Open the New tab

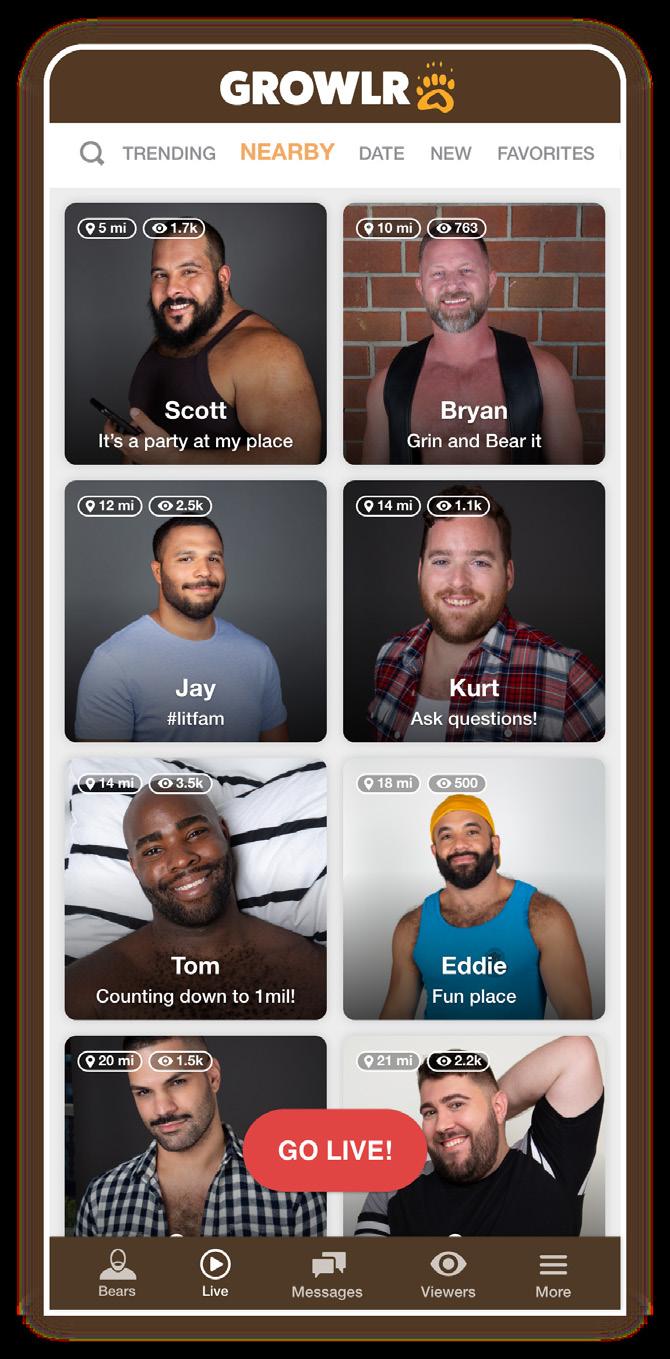click(x=451, y=153)
